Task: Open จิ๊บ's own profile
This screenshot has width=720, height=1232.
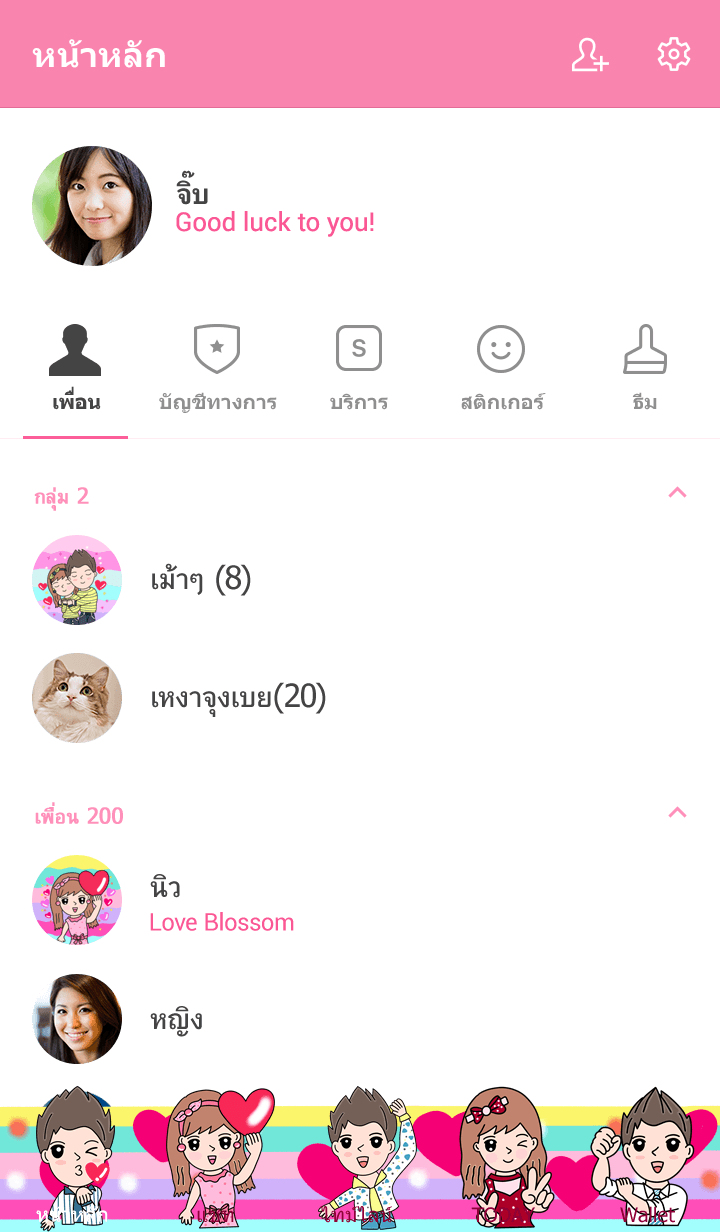Action: [x=92, y=206]
